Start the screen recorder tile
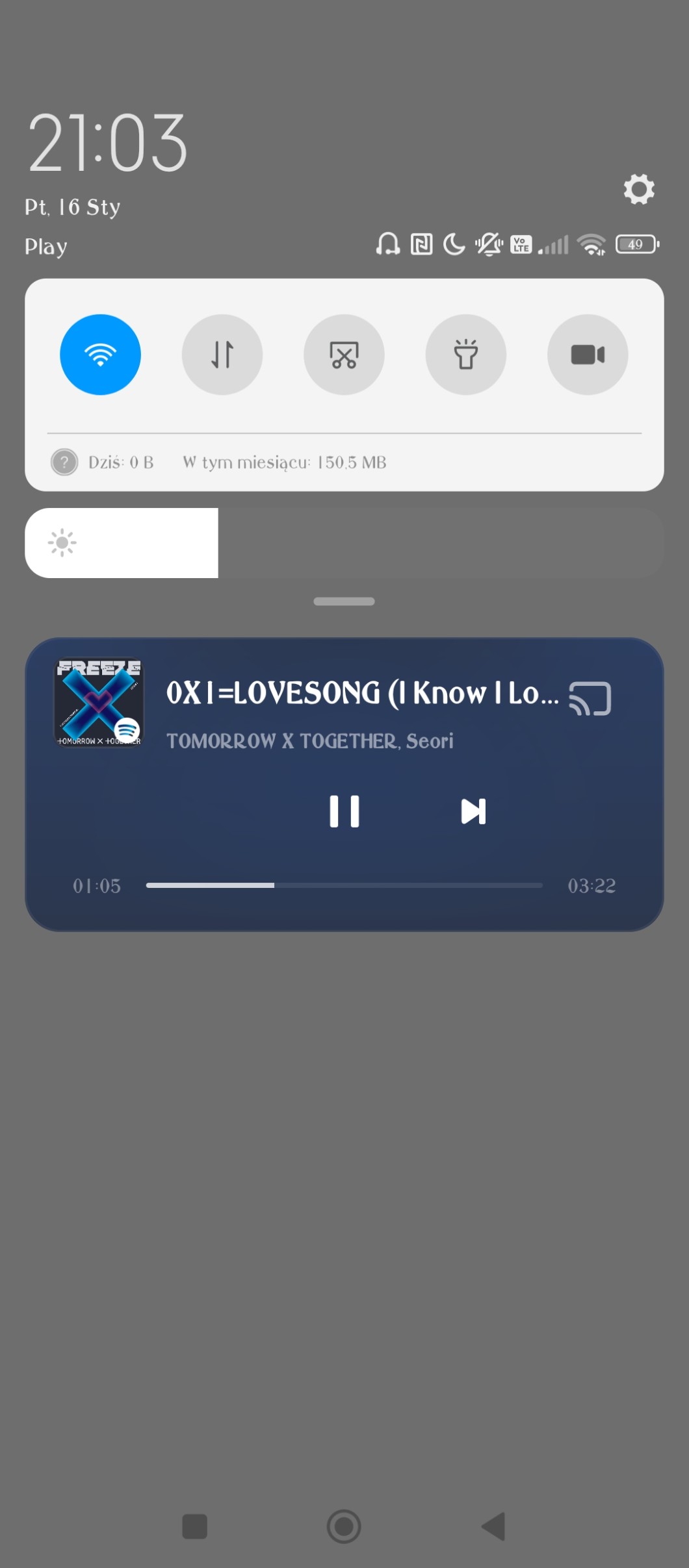 pyautogui.click(x=587, y=355)
